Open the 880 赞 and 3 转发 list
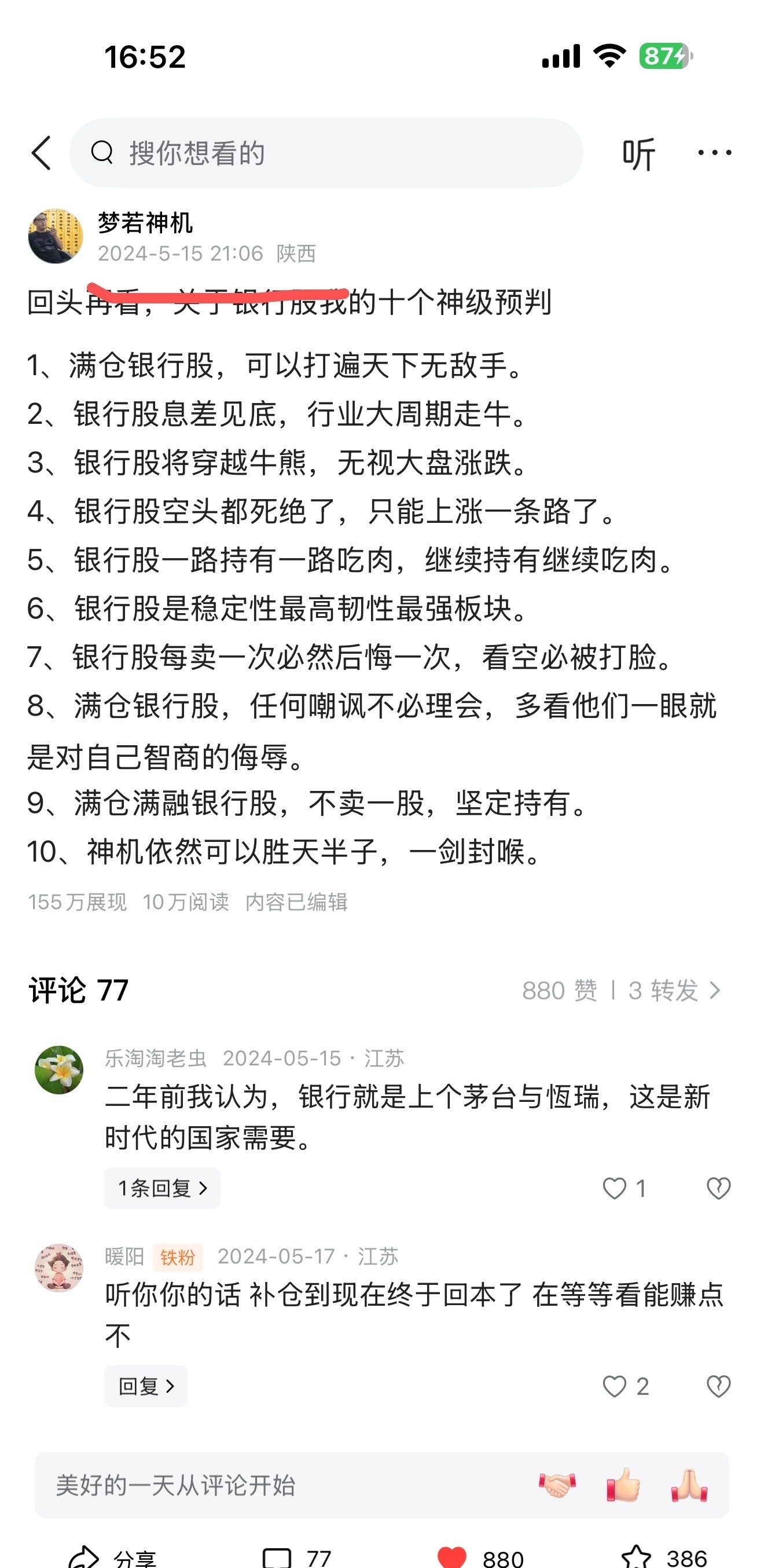This screenshot has height=1568, width=764. click(x=621, y=990)
